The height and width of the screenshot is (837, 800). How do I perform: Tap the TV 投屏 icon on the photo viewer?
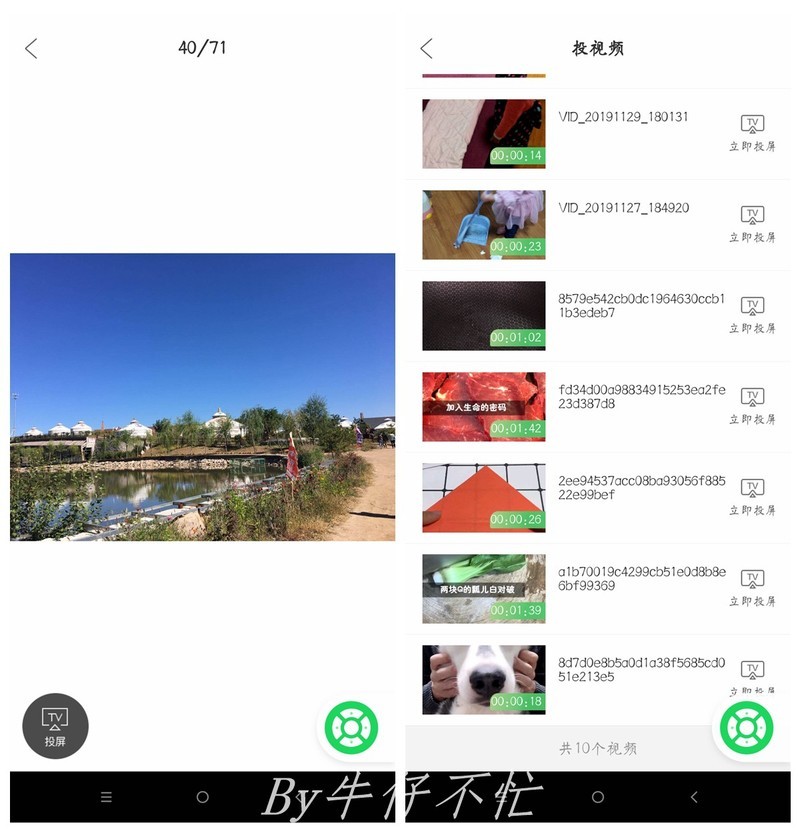point(55,727)
